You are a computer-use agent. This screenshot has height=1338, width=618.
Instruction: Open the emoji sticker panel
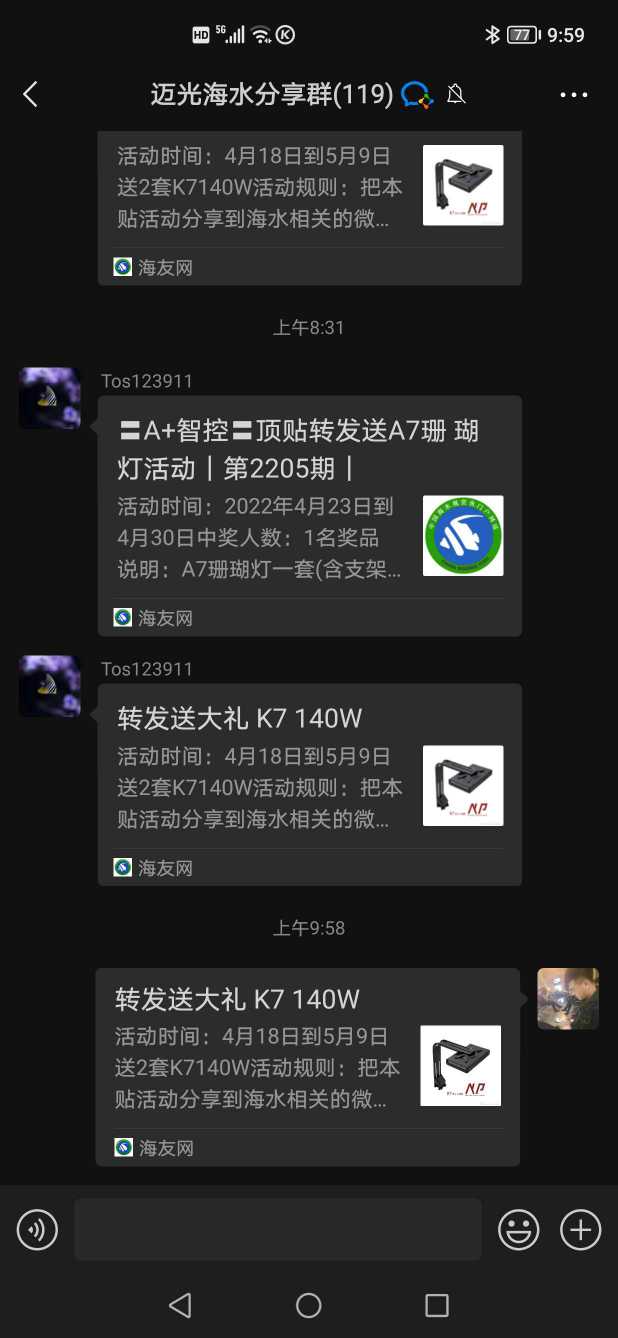point(519,1229)
